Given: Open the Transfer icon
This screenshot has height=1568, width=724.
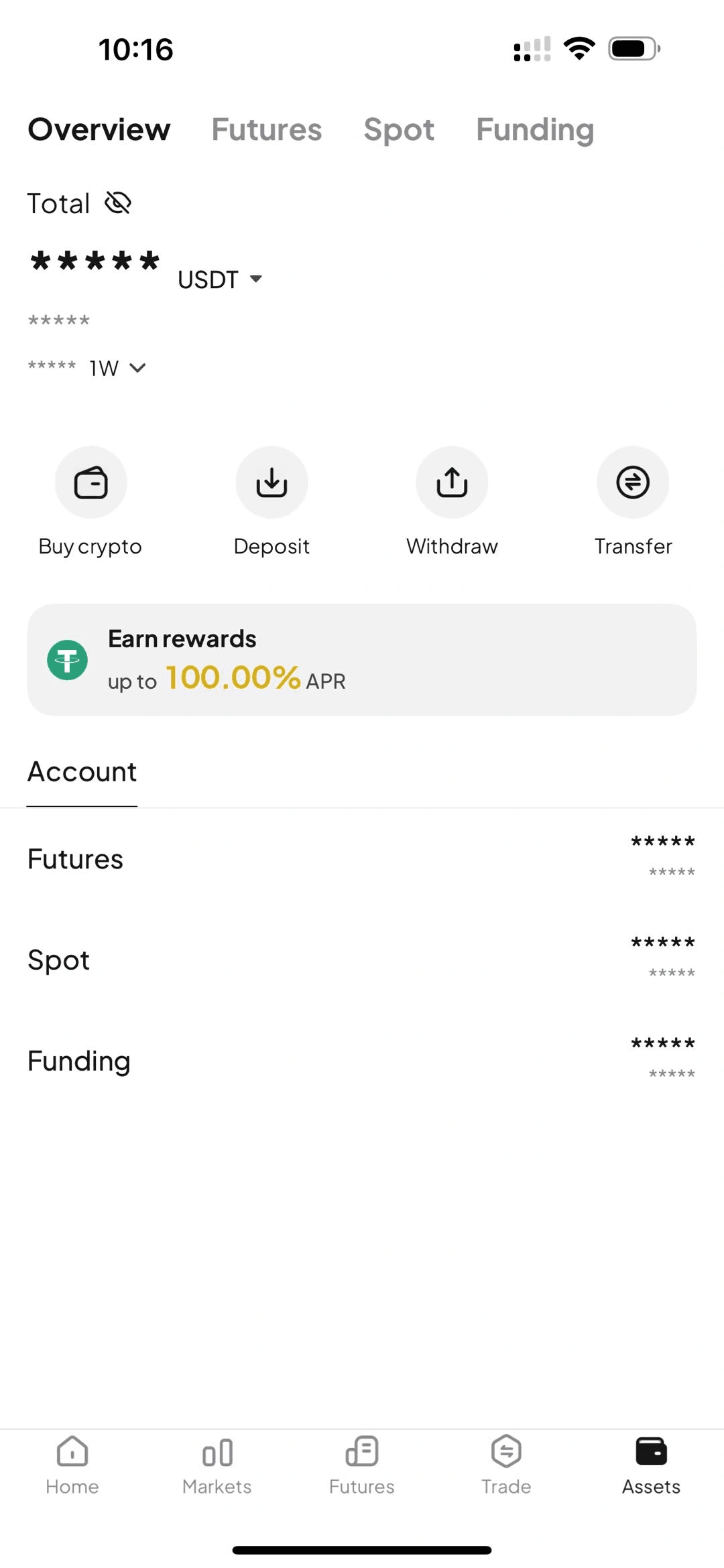Looking at the screenshot, I should [632, 482].
